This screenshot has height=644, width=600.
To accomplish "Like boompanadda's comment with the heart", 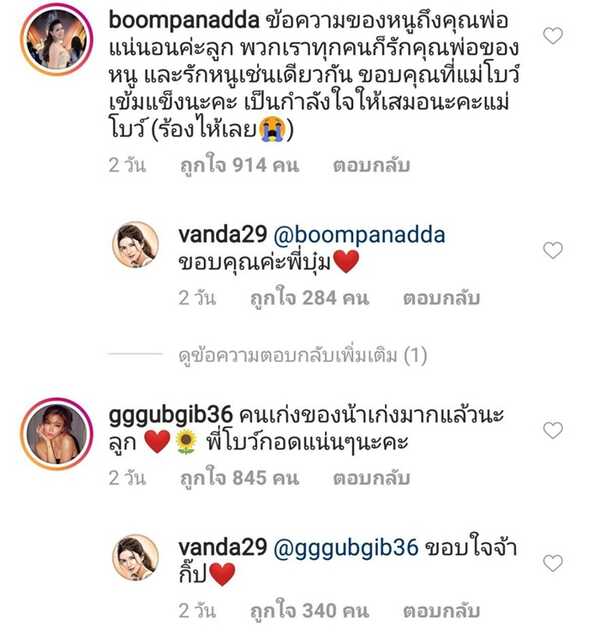I will click(x=552, y=37).
